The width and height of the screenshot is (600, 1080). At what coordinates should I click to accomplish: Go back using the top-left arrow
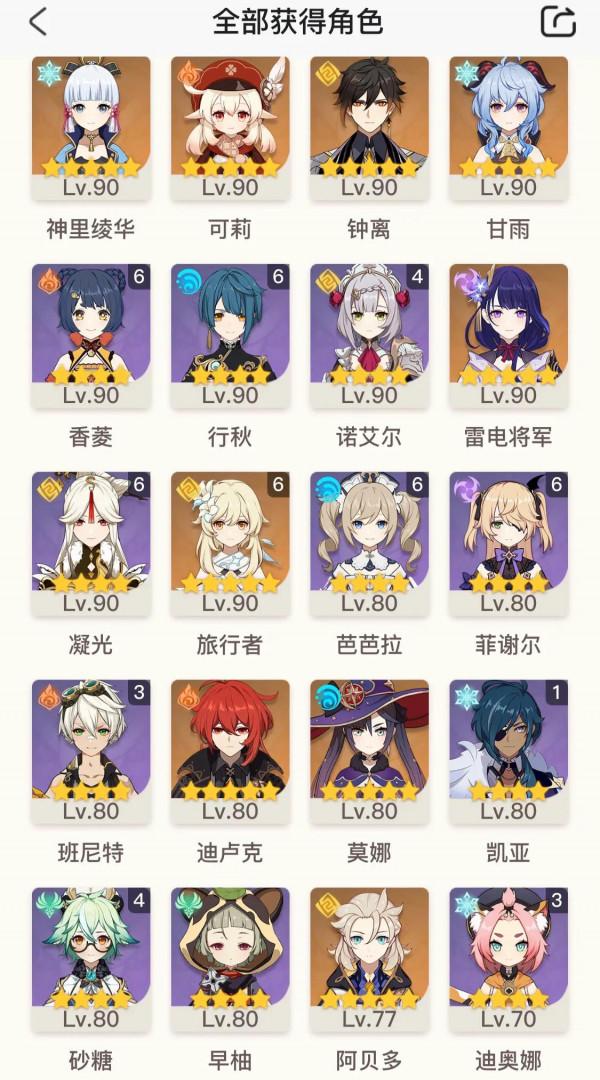pos(38,22)
